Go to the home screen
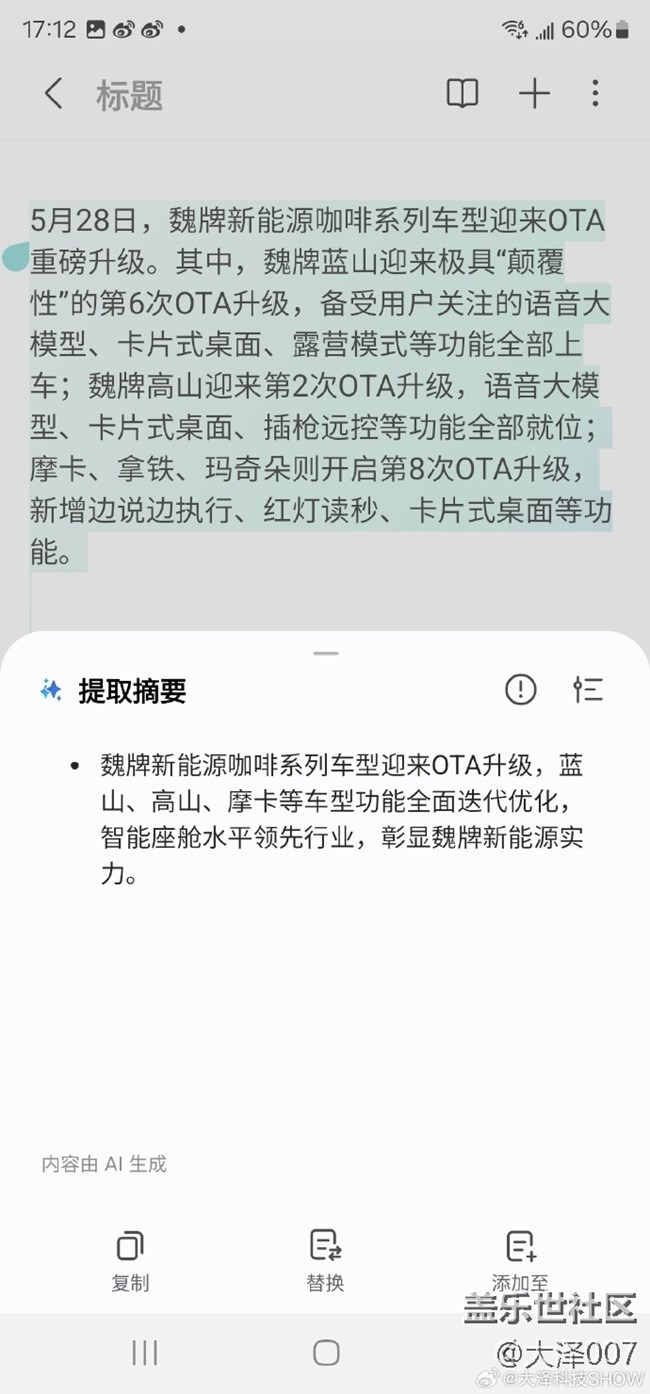This screenshot has height=1394, width=650. [x=326, y=1353]
